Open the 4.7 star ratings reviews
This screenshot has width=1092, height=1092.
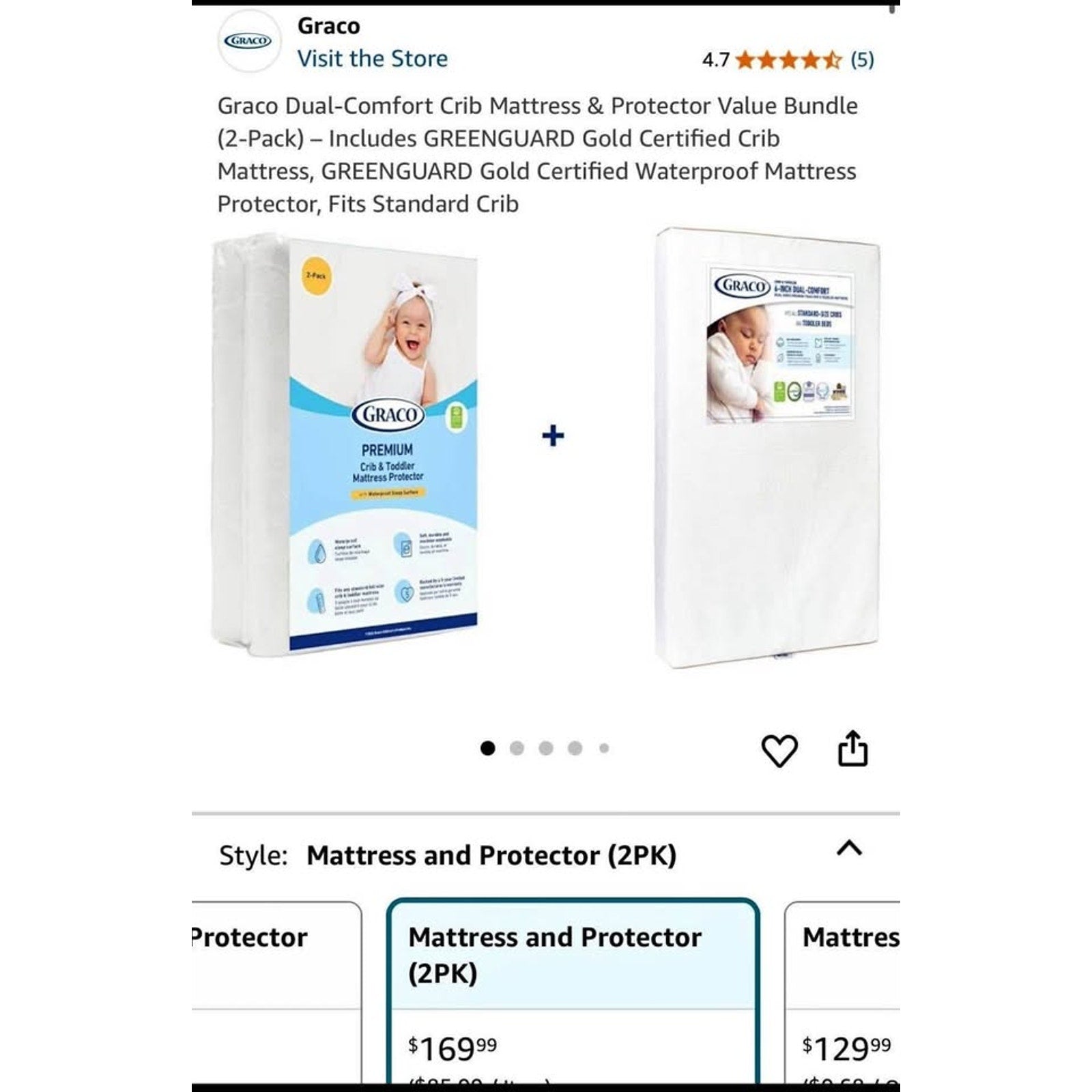(788, 60)
